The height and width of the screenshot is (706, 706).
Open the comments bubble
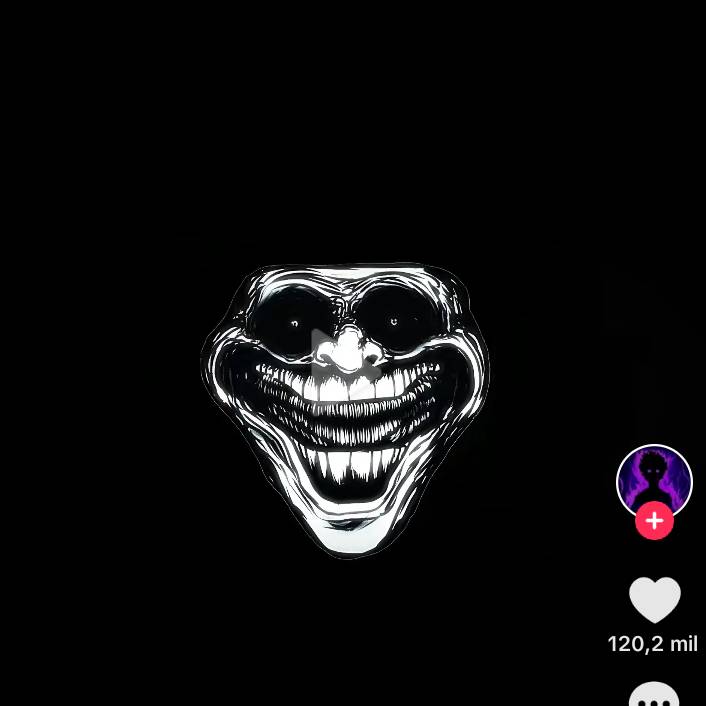point(654,696)
